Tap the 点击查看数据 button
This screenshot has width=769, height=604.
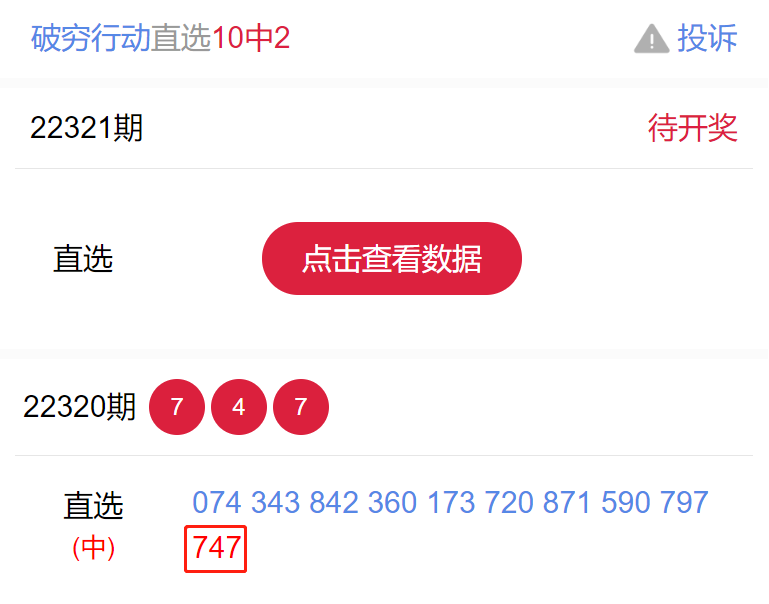click(391, 259)
